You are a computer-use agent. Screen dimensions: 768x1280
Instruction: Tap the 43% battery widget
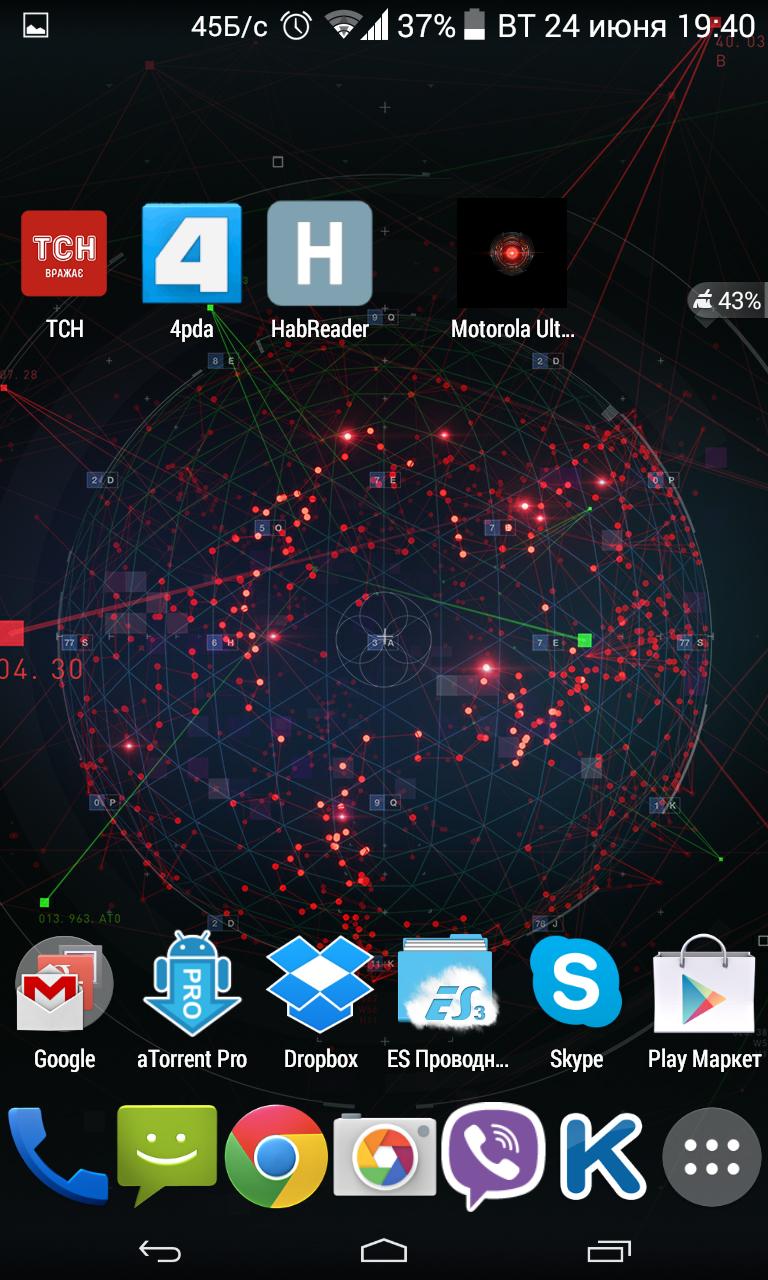click(x=728, y=300)
